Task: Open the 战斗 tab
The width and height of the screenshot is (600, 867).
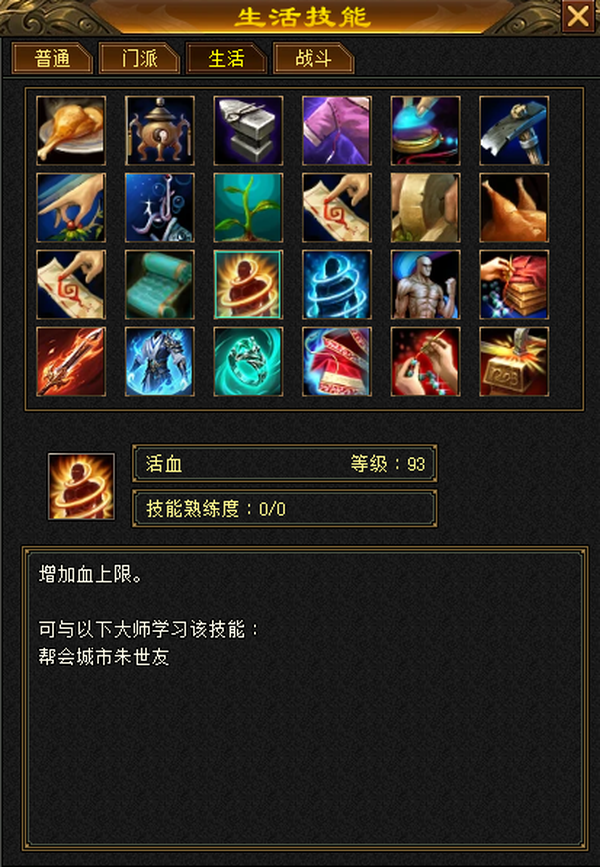Action: [314, 58]
